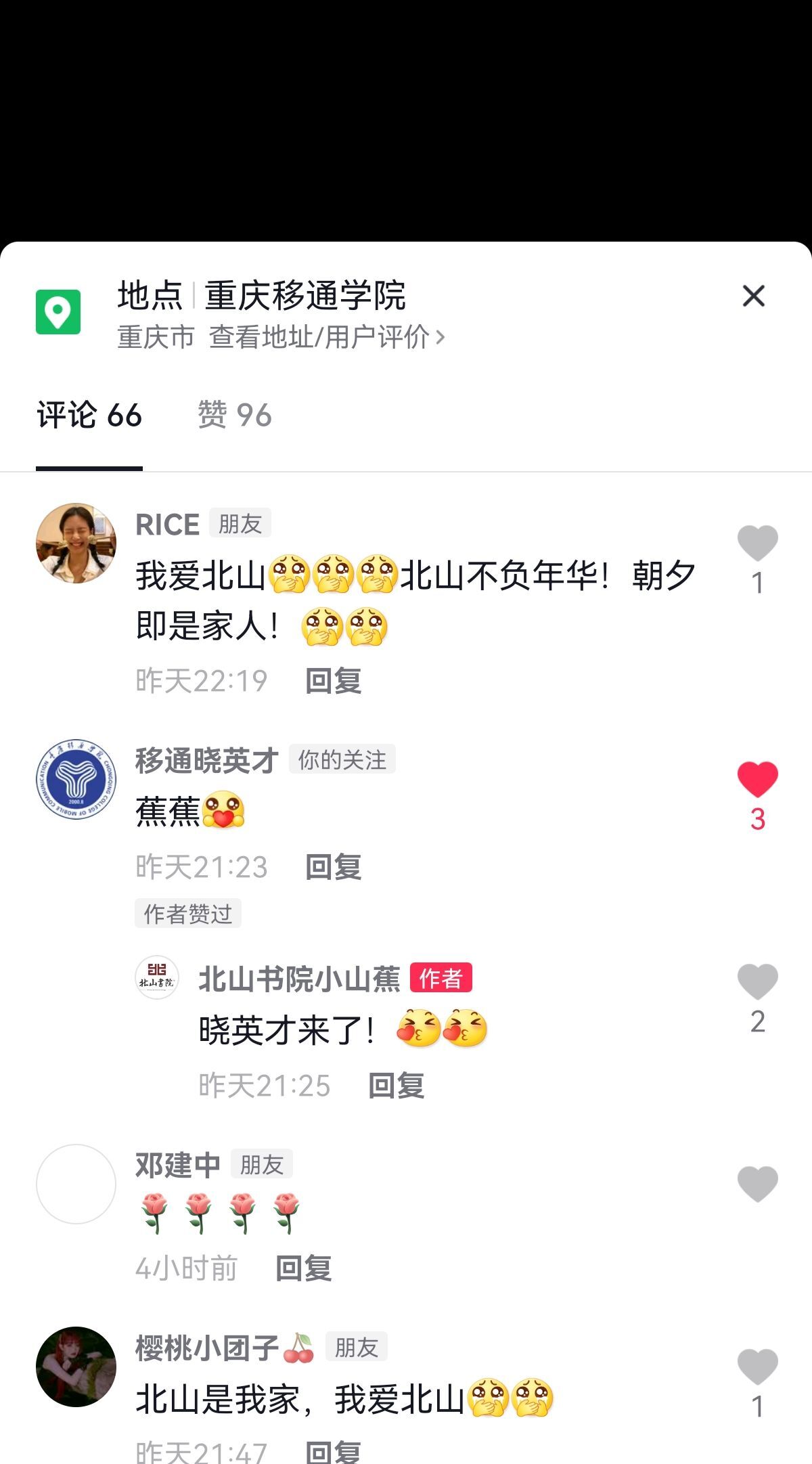Reply to 北山书院小山蕉's comment
The image size is (812, 1464).
click(x=396, y=1086)
